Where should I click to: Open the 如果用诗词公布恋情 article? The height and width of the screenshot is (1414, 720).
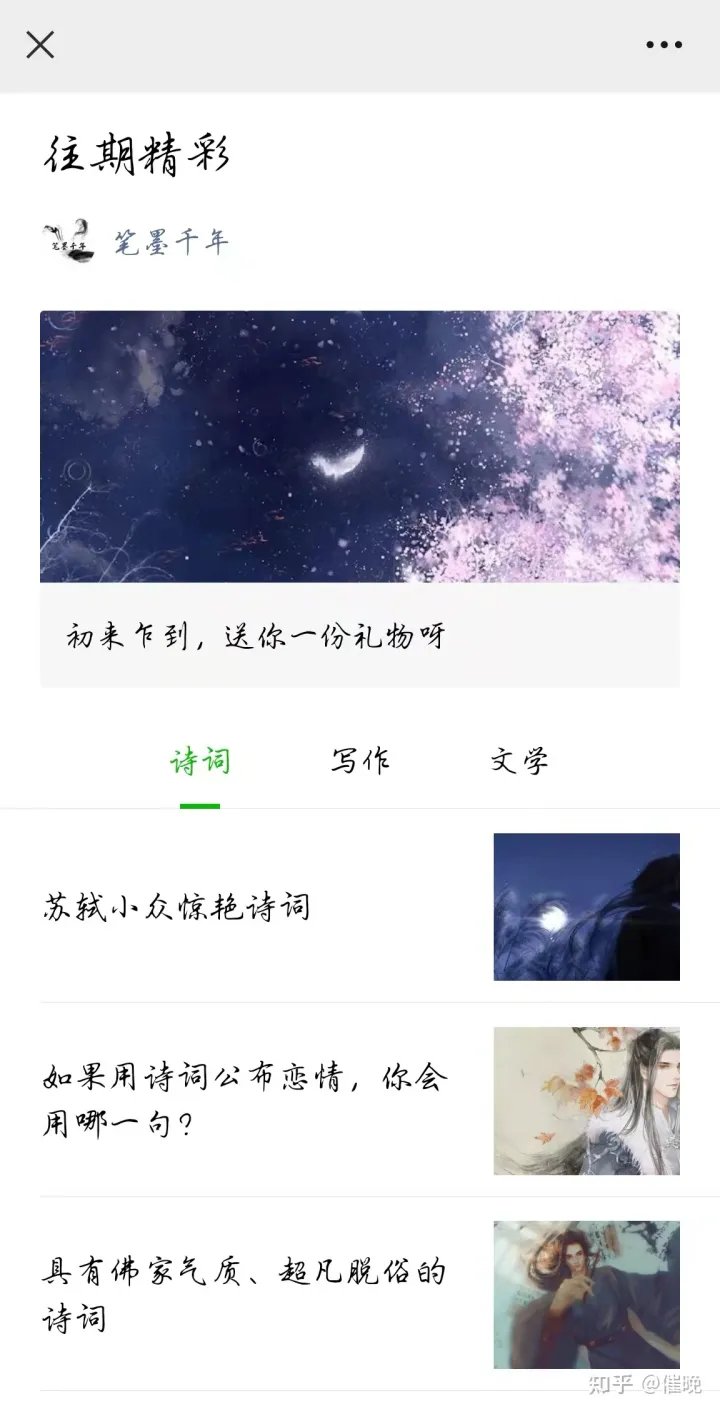pyautogui.click(x=240, y=1098)
